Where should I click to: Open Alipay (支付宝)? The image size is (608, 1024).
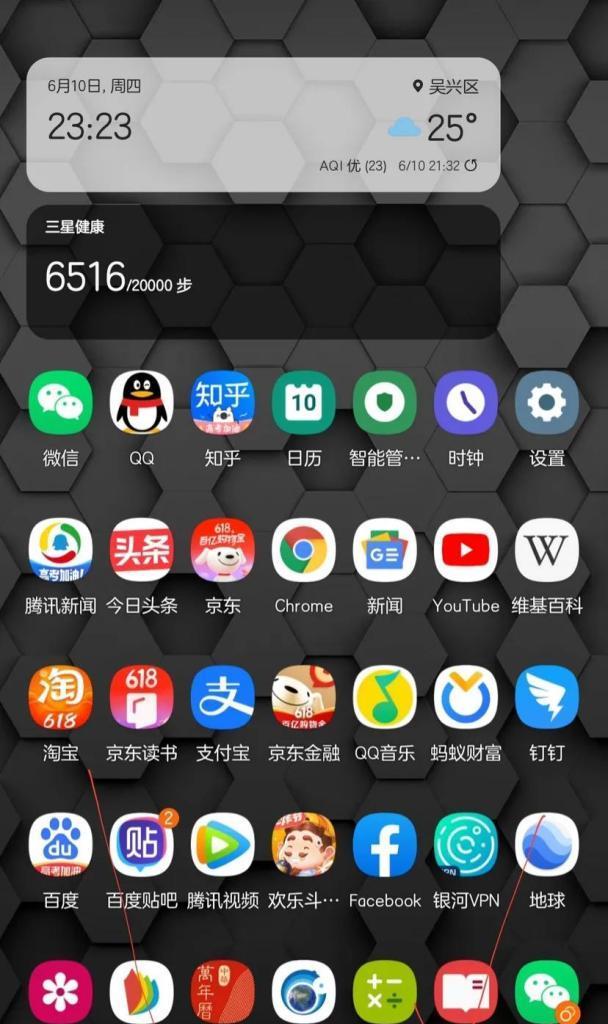pyautogui.click(x=223, y=697)
